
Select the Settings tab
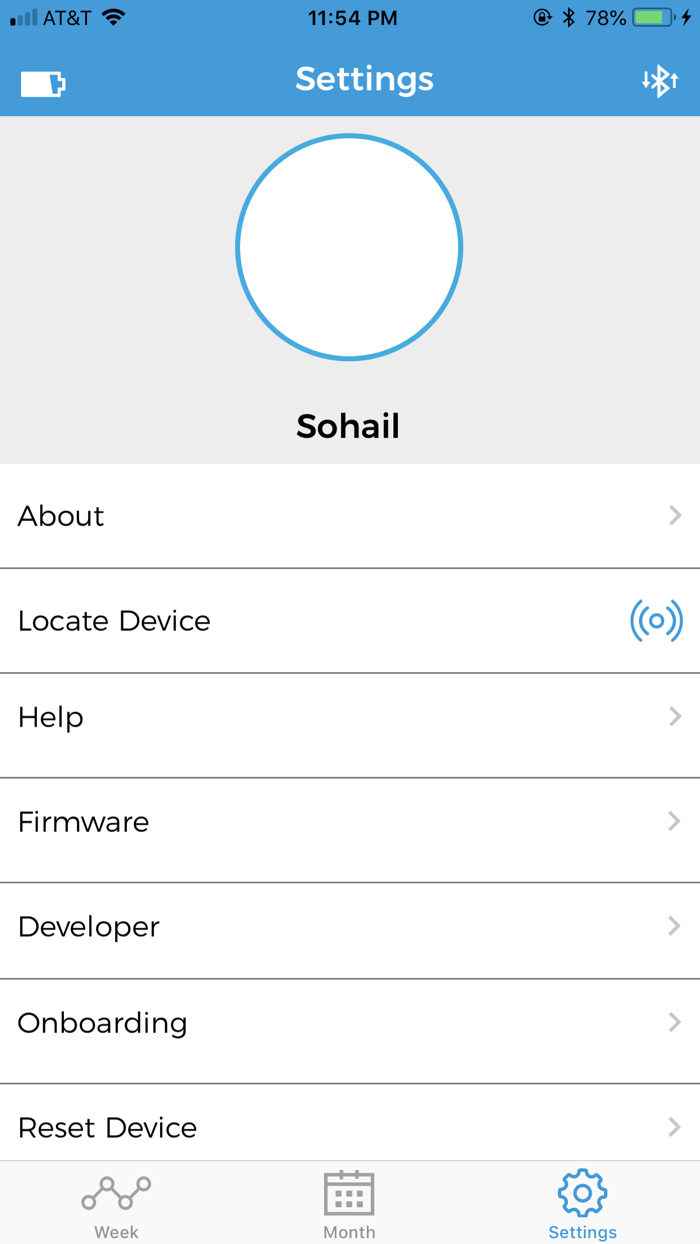583,1203
